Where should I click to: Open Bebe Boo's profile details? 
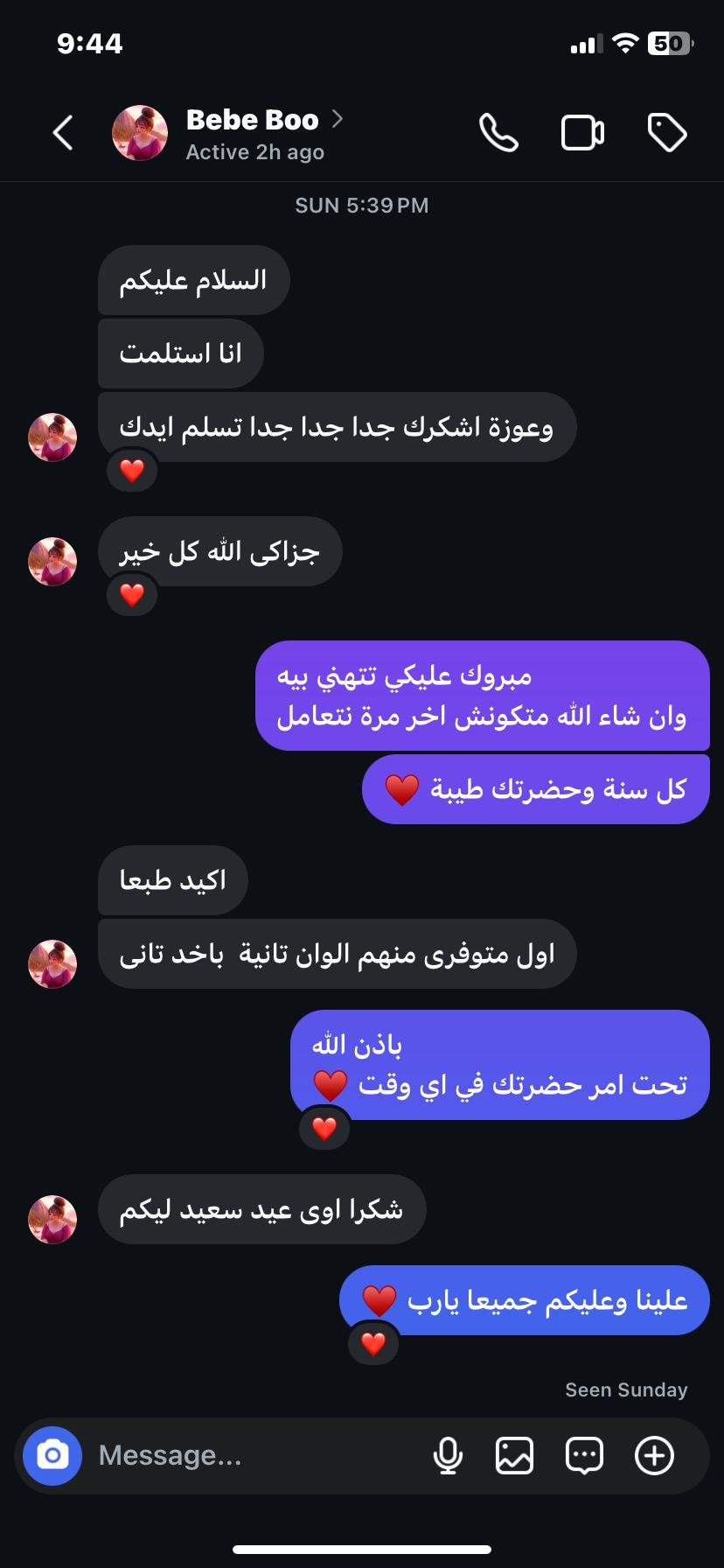point(264,134)
